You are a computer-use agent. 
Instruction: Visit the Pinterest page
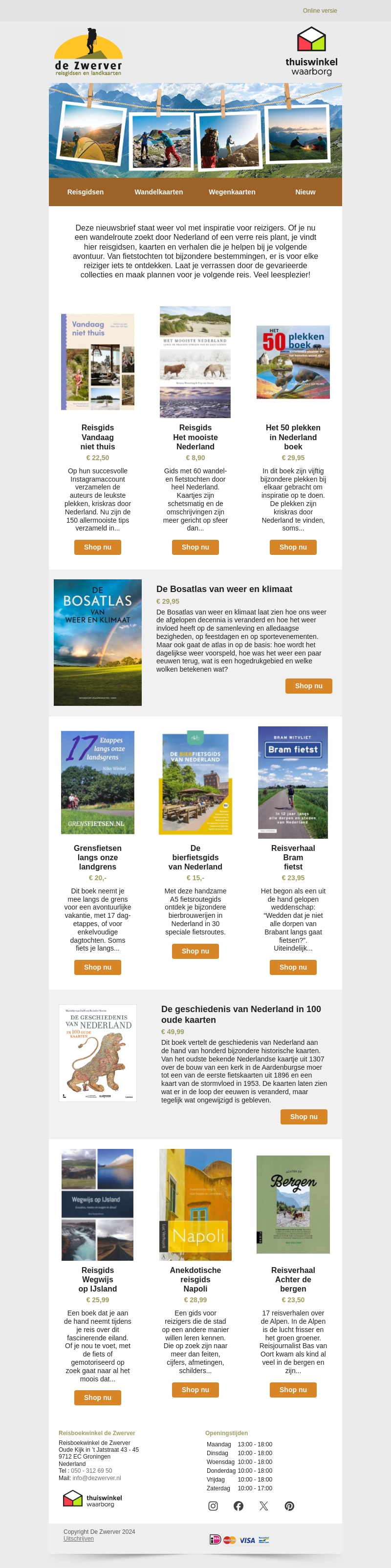289,1506
